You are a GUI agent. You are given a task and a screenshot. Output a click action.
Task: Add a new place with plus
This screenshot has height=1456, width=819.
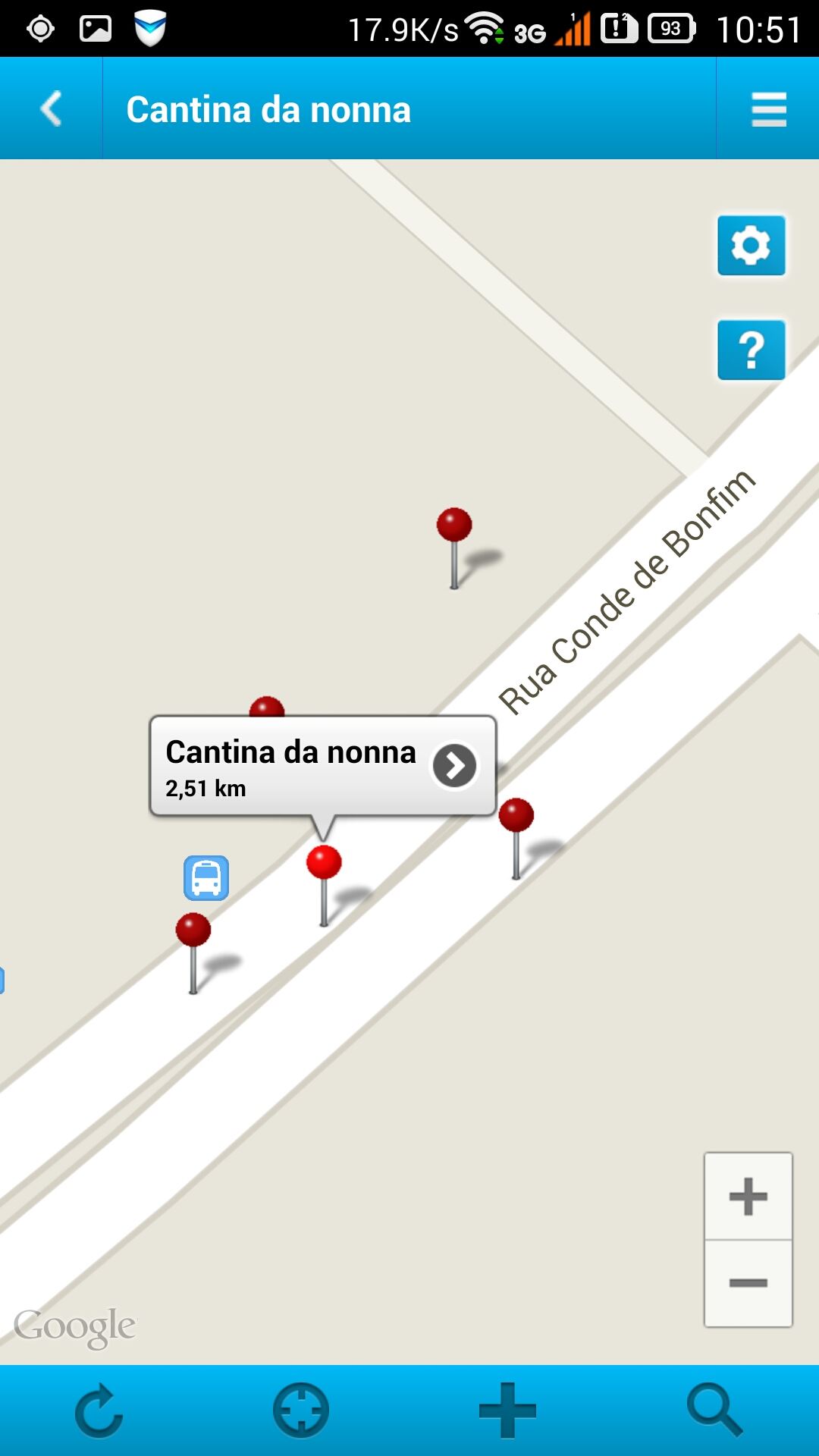click(x=507, y=1410)
